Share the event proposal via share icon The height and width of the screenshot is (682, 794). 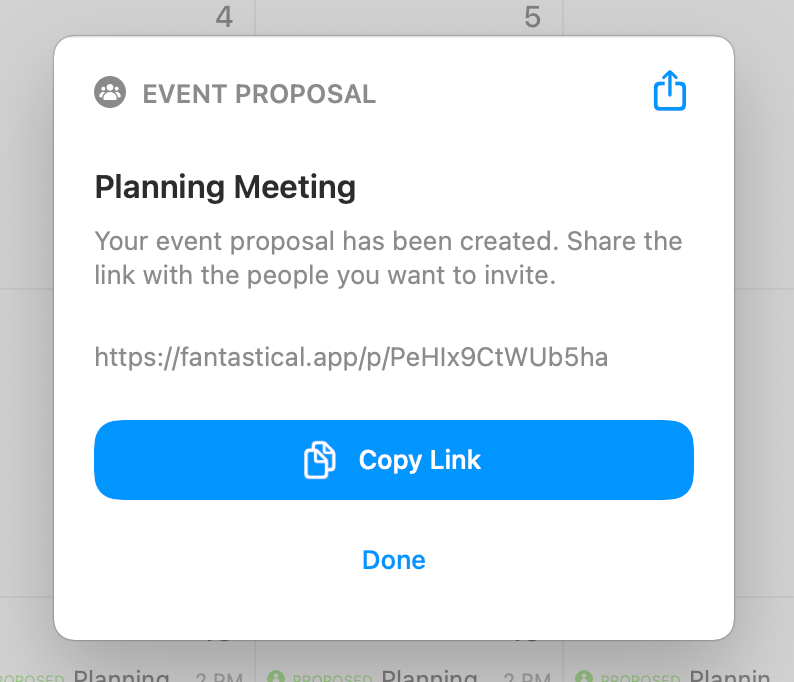click(x=669, y=92)
